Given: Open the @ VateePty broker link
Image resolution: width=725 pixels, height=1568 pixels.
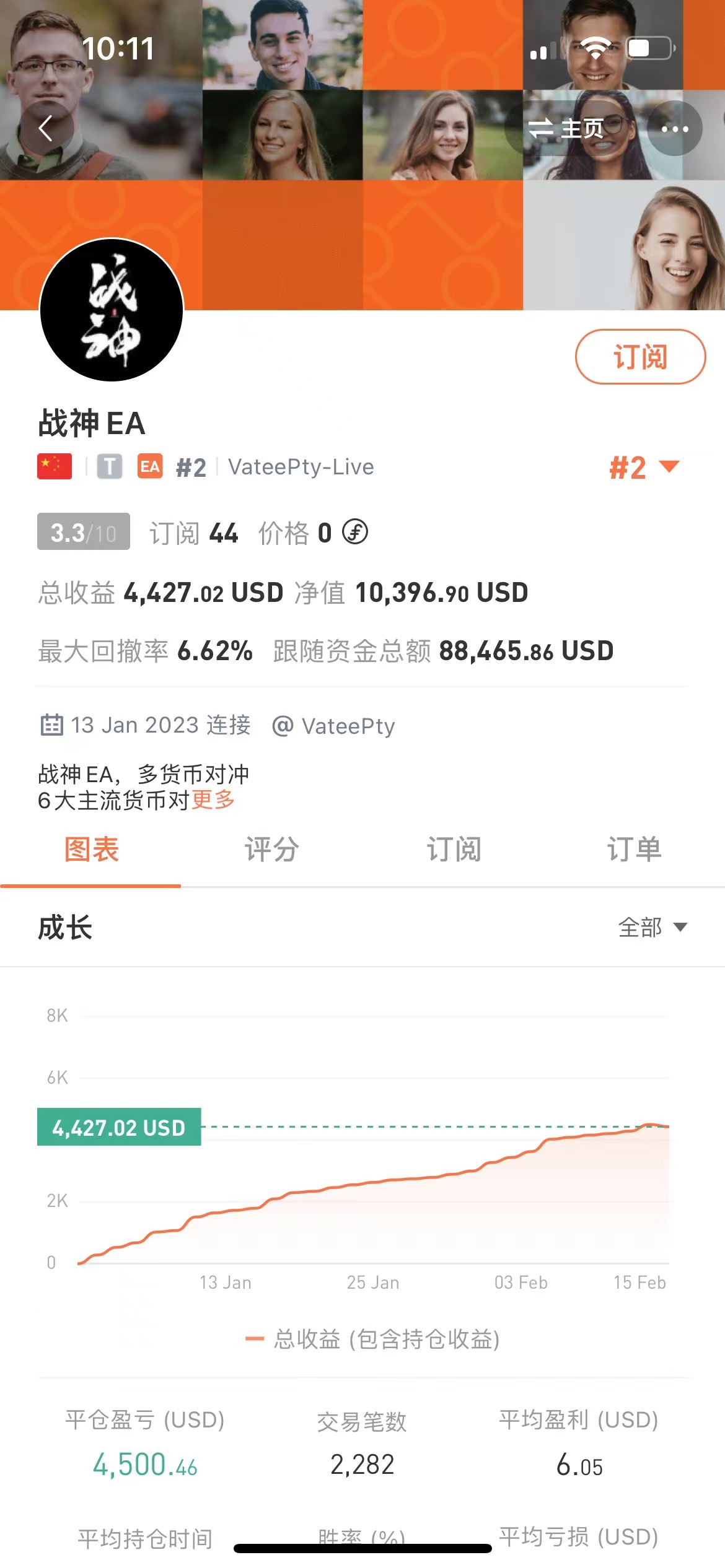Looking at the screenshot, I should pos(334,726).
